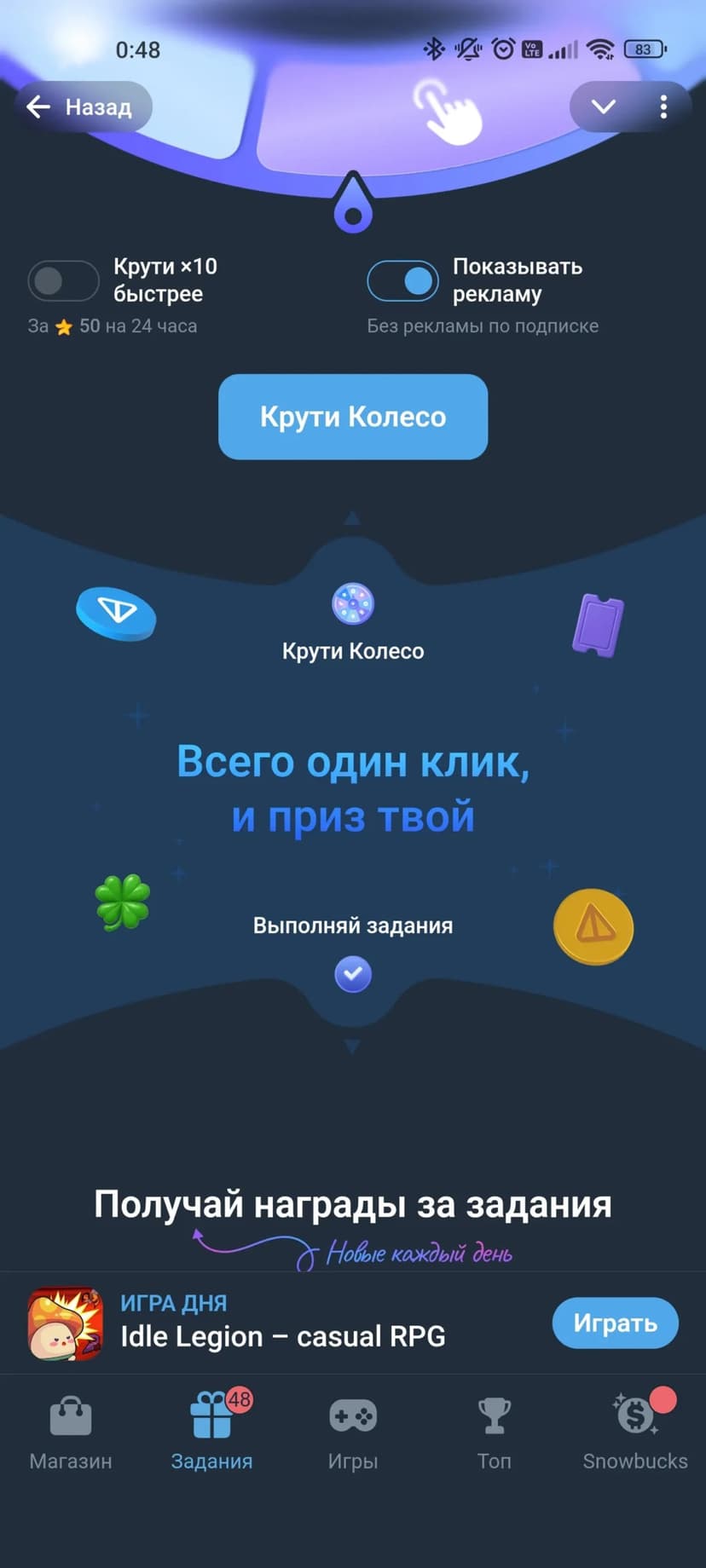The image size is (706, 1568).
Task: Collapse the mini app with the chevron
Action: point(604,107)
